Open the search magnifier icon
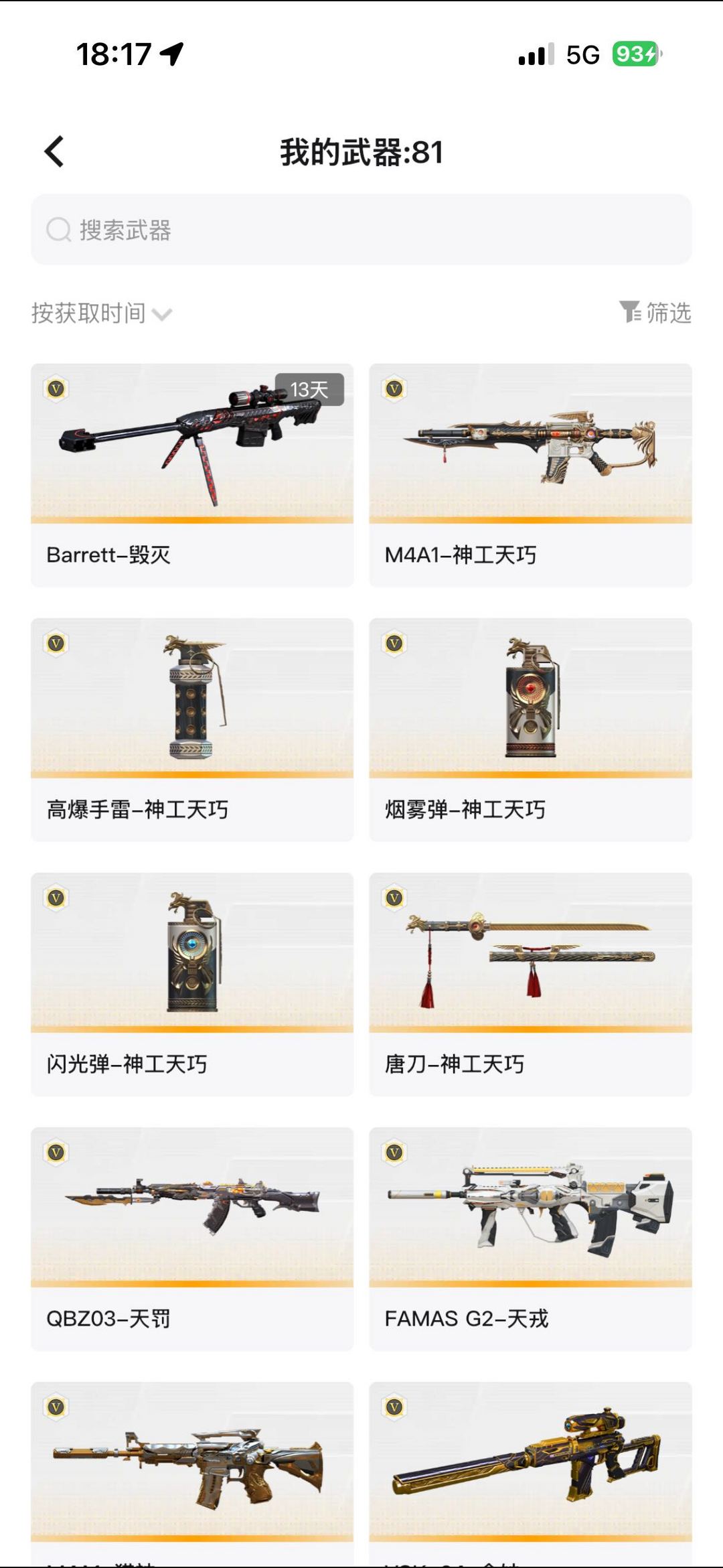This screenshot has height=1568, width=723. 60,230
